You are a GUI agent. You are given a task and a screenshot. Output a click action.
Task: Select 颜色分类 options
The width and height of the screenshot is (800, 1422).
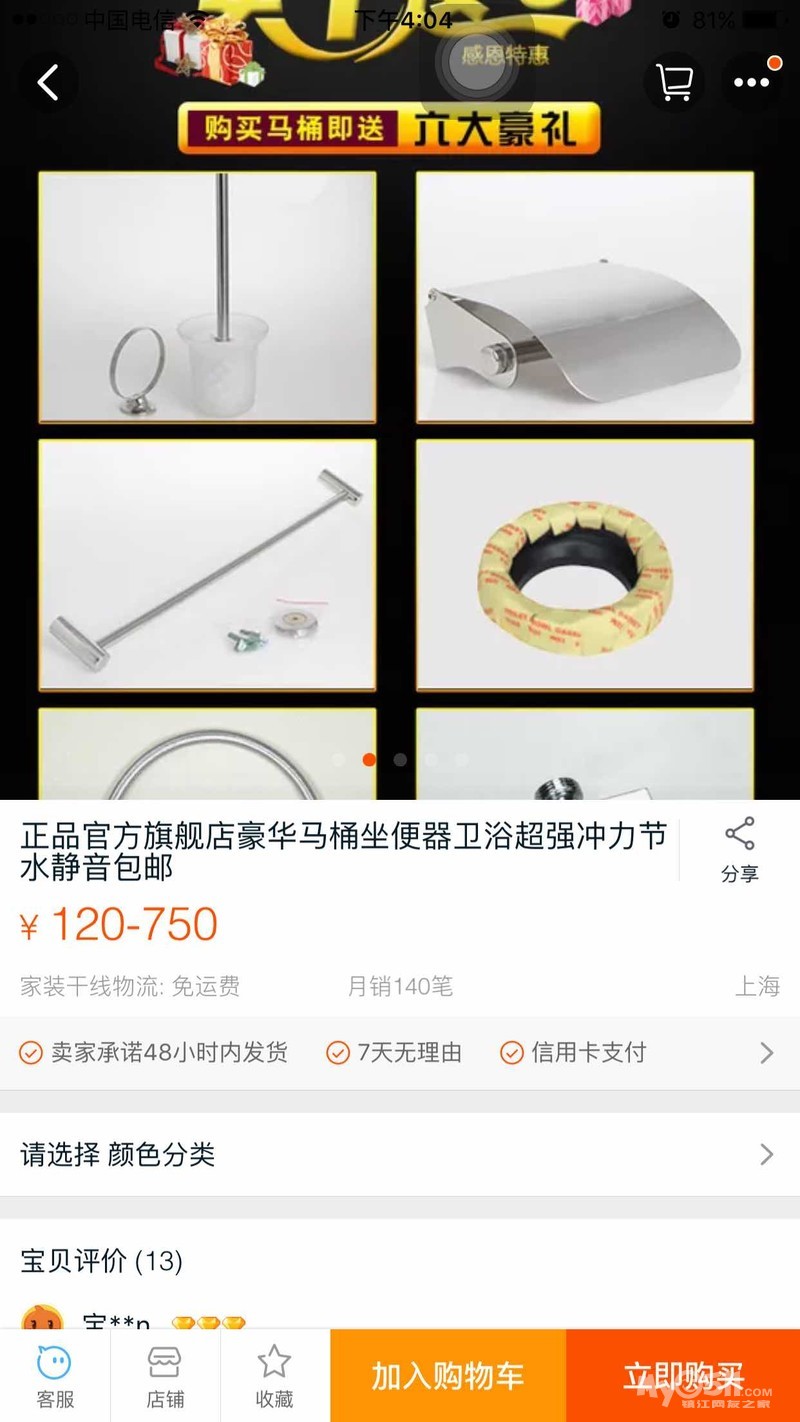400,1155
